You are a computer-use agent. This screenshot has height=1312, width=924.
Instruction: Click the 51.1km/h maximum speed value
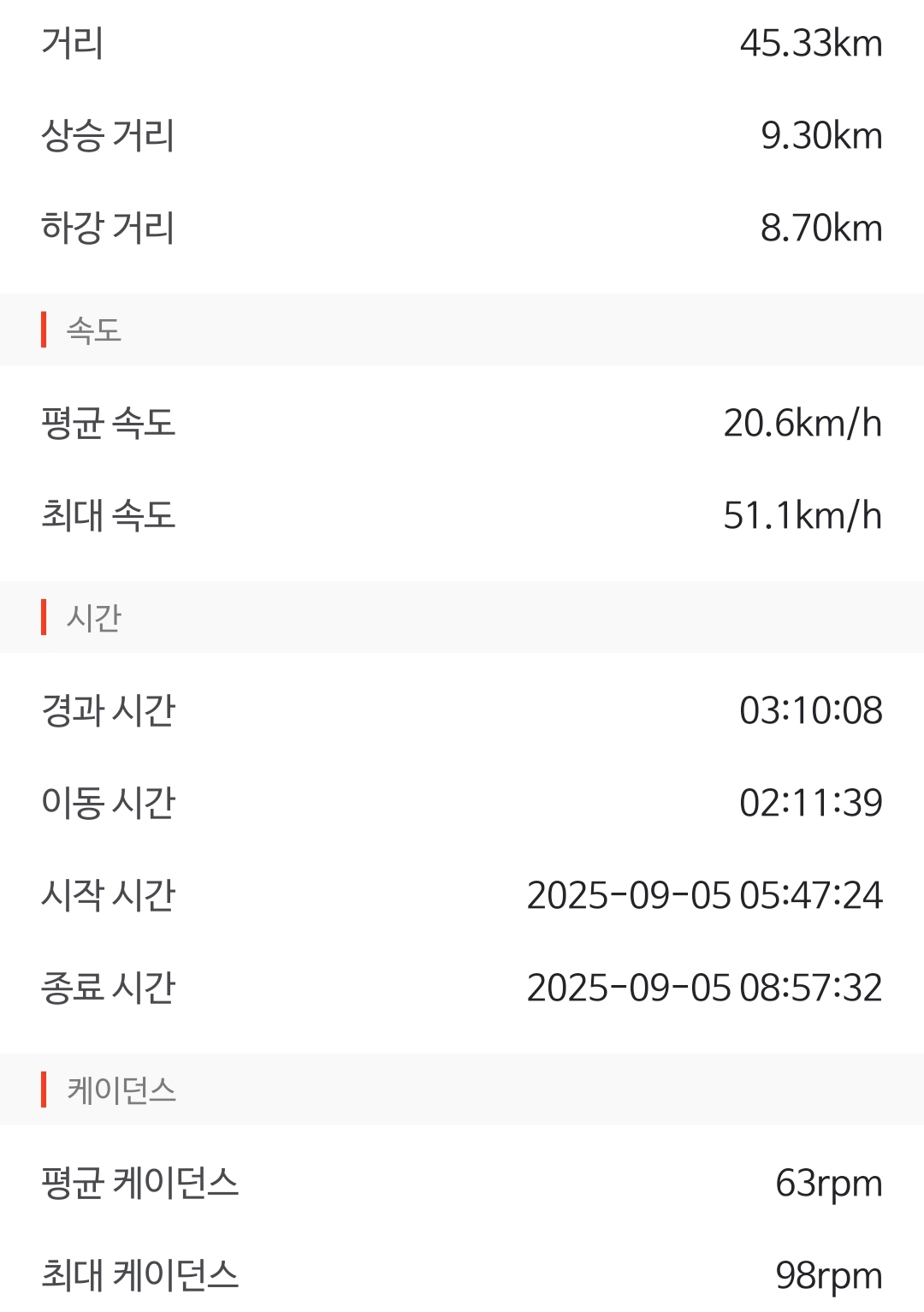[x=800, y=514]
